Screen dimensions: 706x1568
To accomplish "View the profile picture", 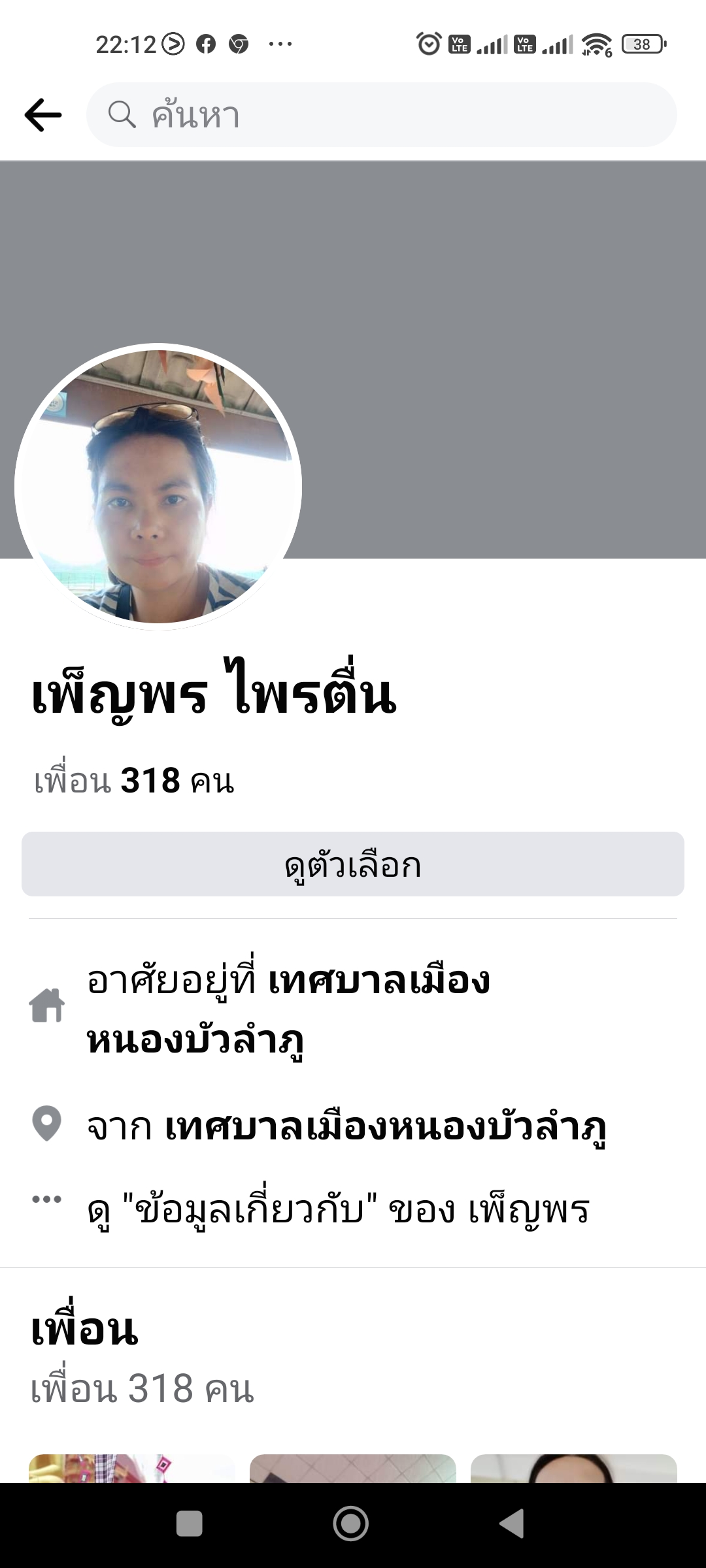I will point(158,487).
